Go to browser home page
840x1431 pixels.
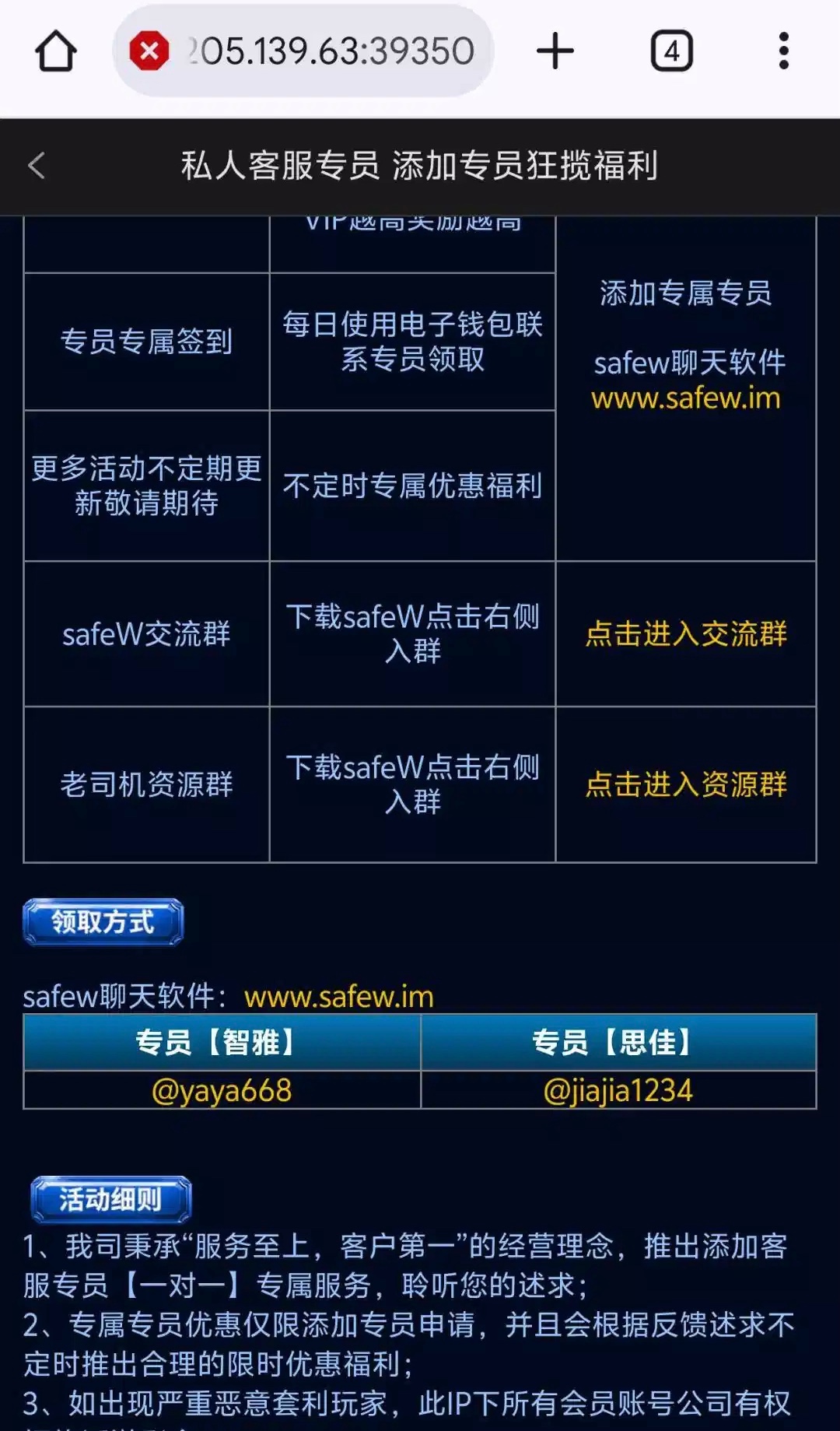[56, 51]
